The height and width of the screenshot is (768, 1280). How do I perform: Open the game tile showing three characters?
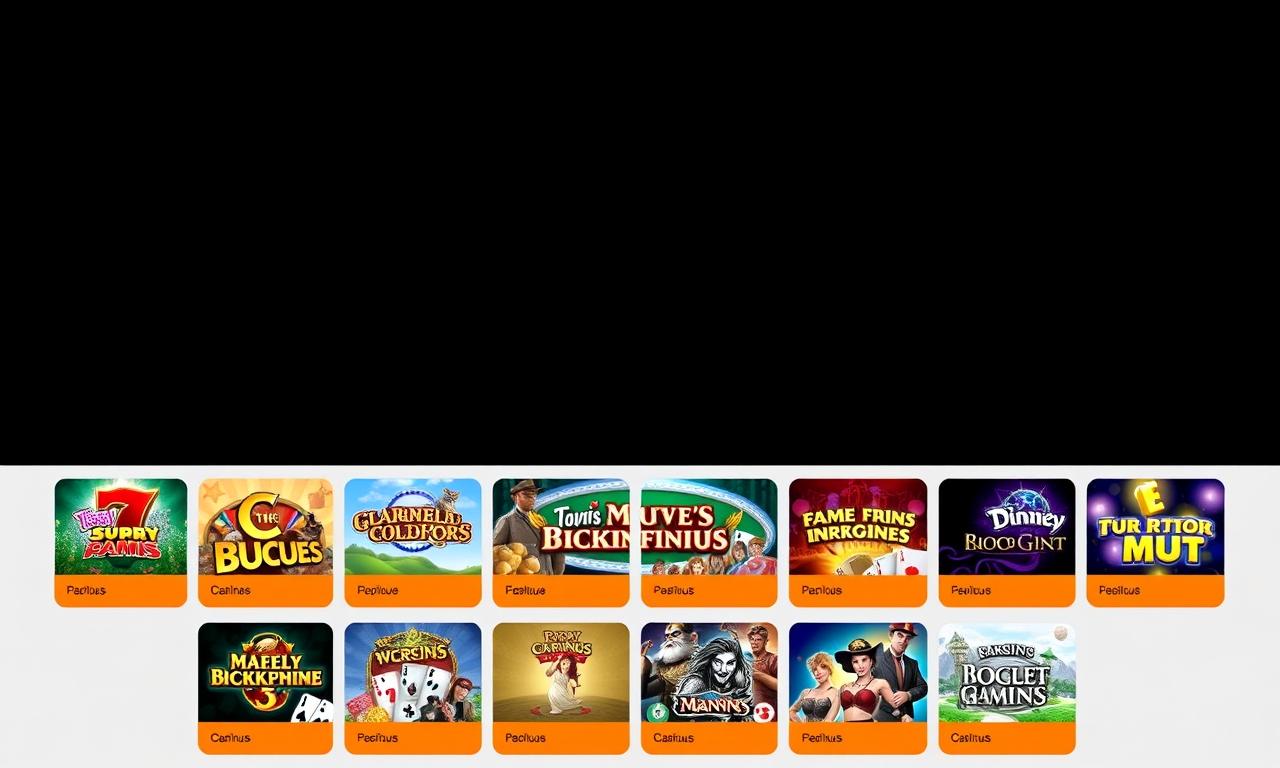(x=857, y=673)
